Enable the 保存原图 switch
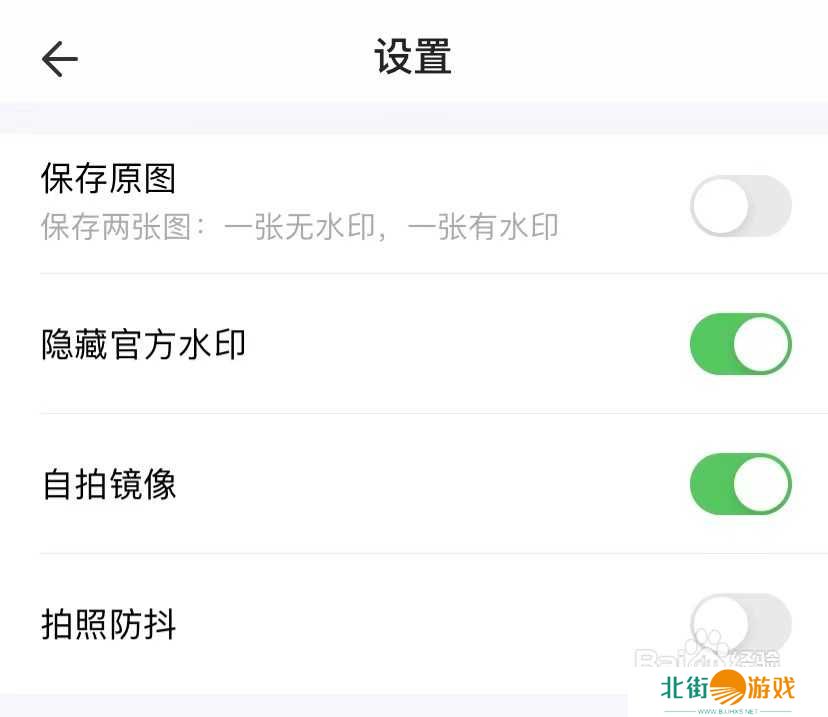This screenshot has width=828, height=717. click(740, 206)
